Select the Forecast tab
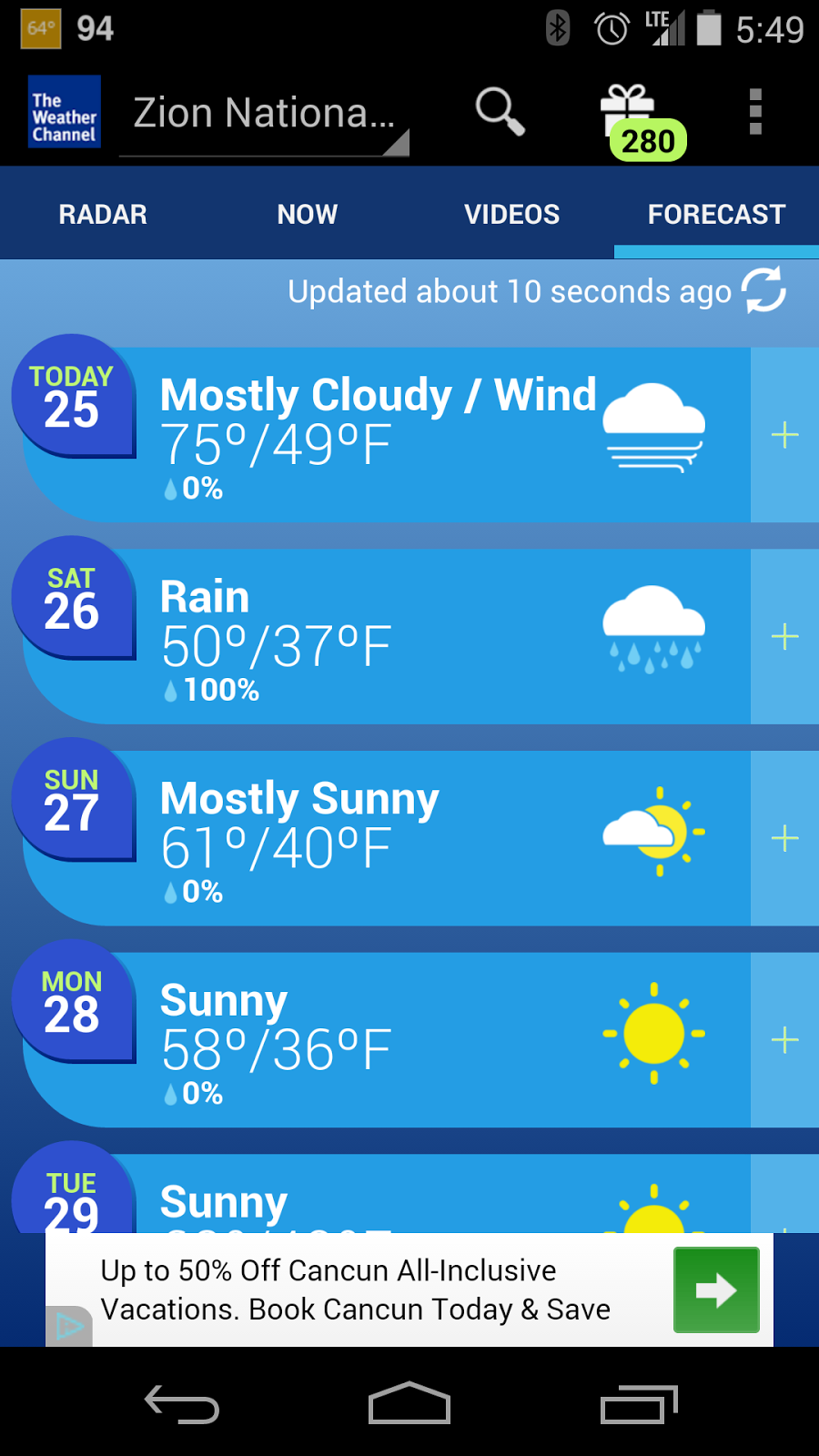Image resolution: width=819 pixels, height=1456 pixels. point(716,214)
